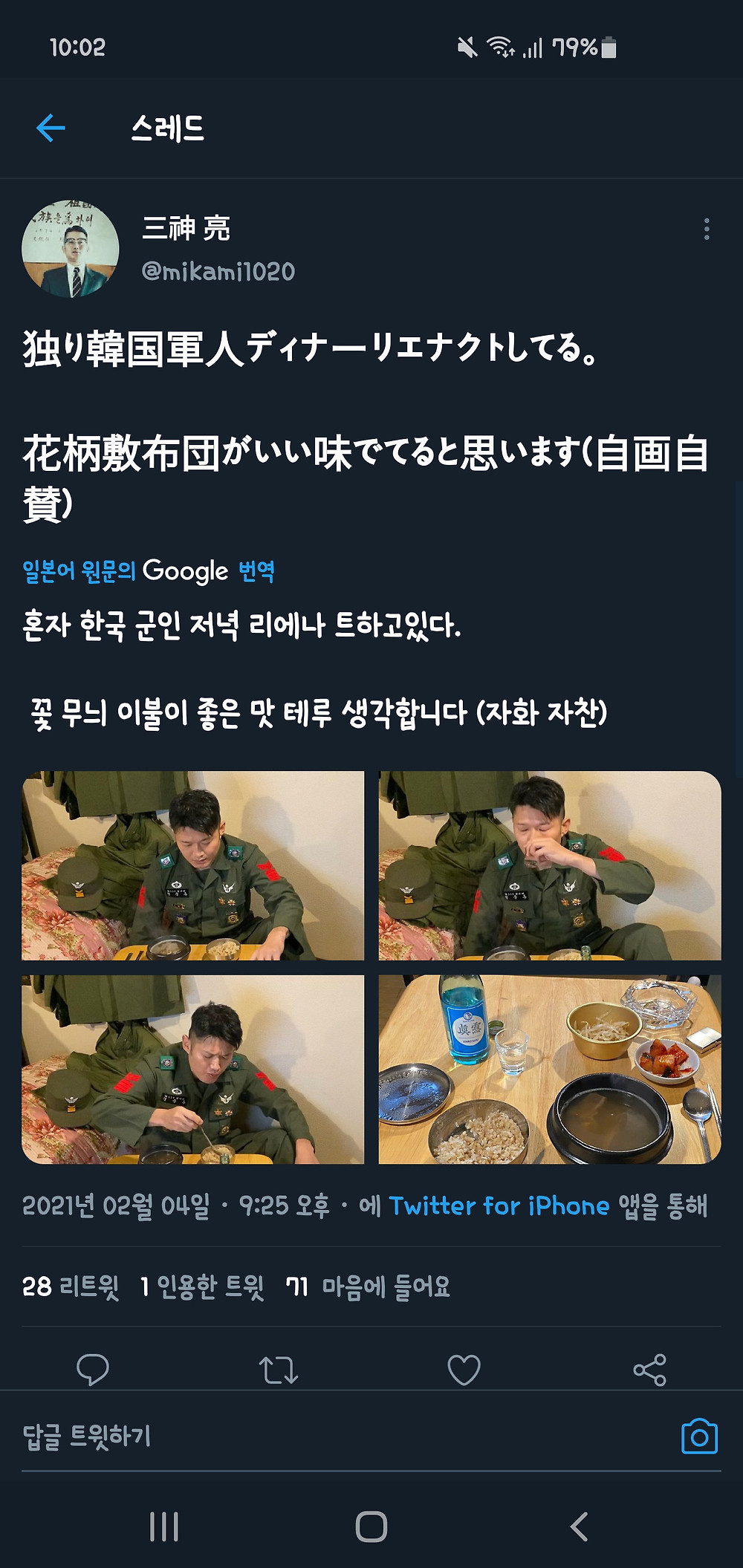Share this tweet
743x1568 pixels.
(649, 1370)
